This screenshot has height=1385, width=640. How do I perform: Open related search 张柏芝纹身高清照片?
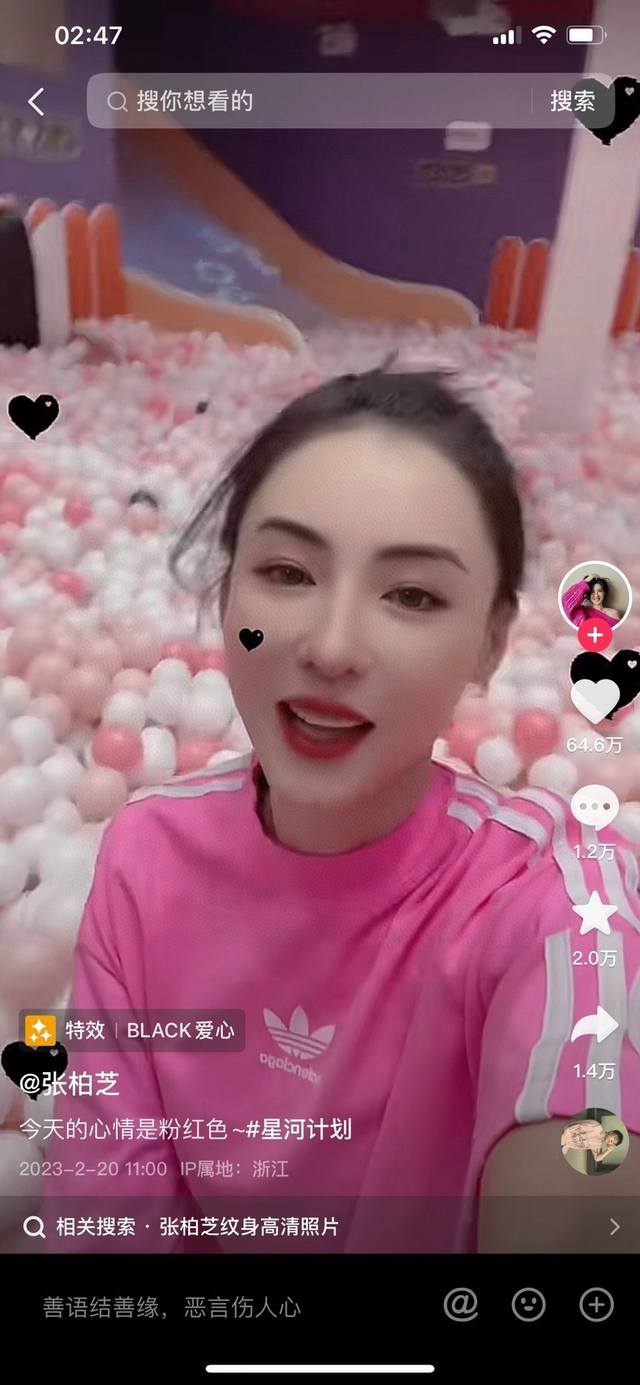point(250,1226)
